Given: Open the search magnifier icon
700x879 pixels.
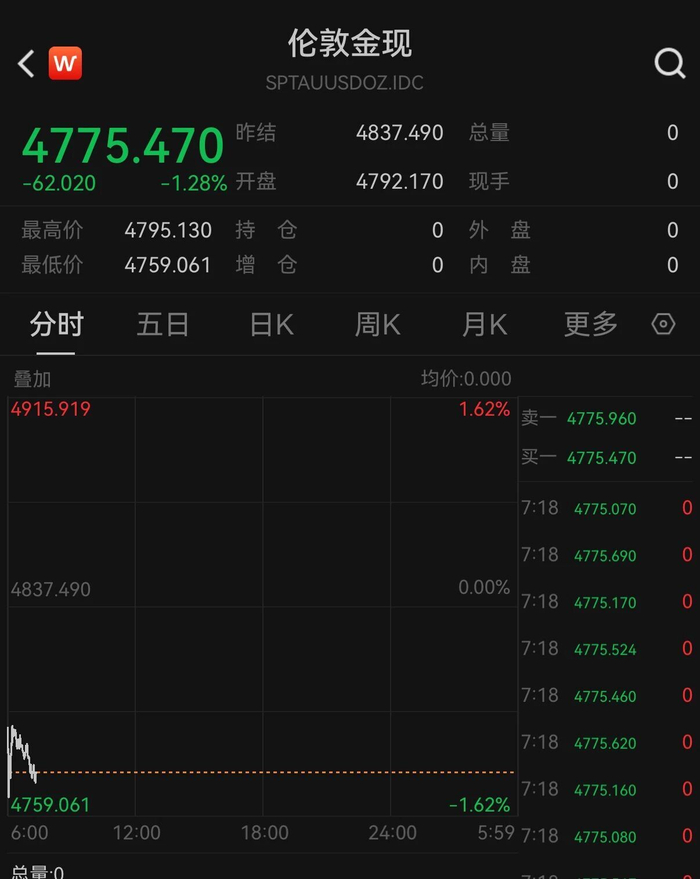Looking at the screenshot, I should (x=669, y=64).
